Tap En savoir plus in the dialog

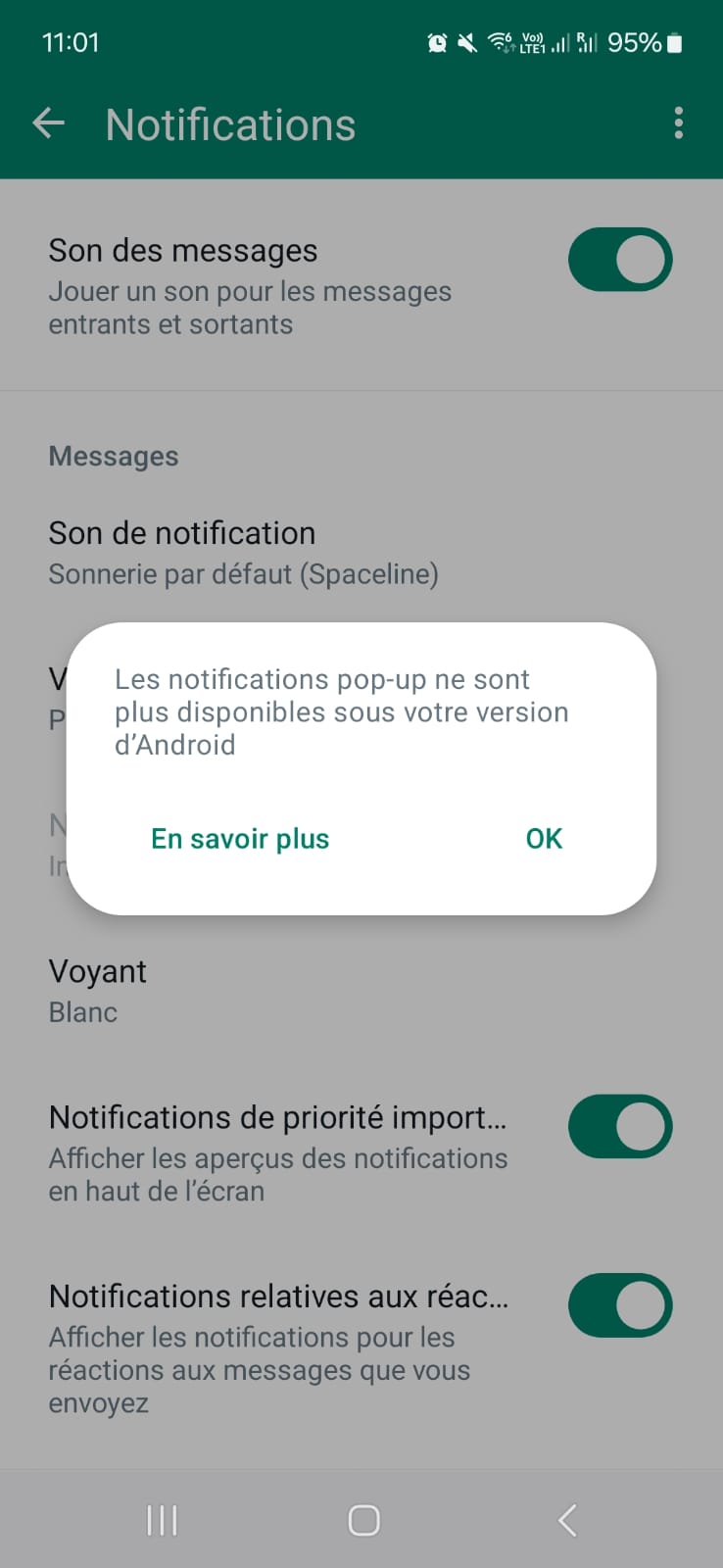click(240, 839)
